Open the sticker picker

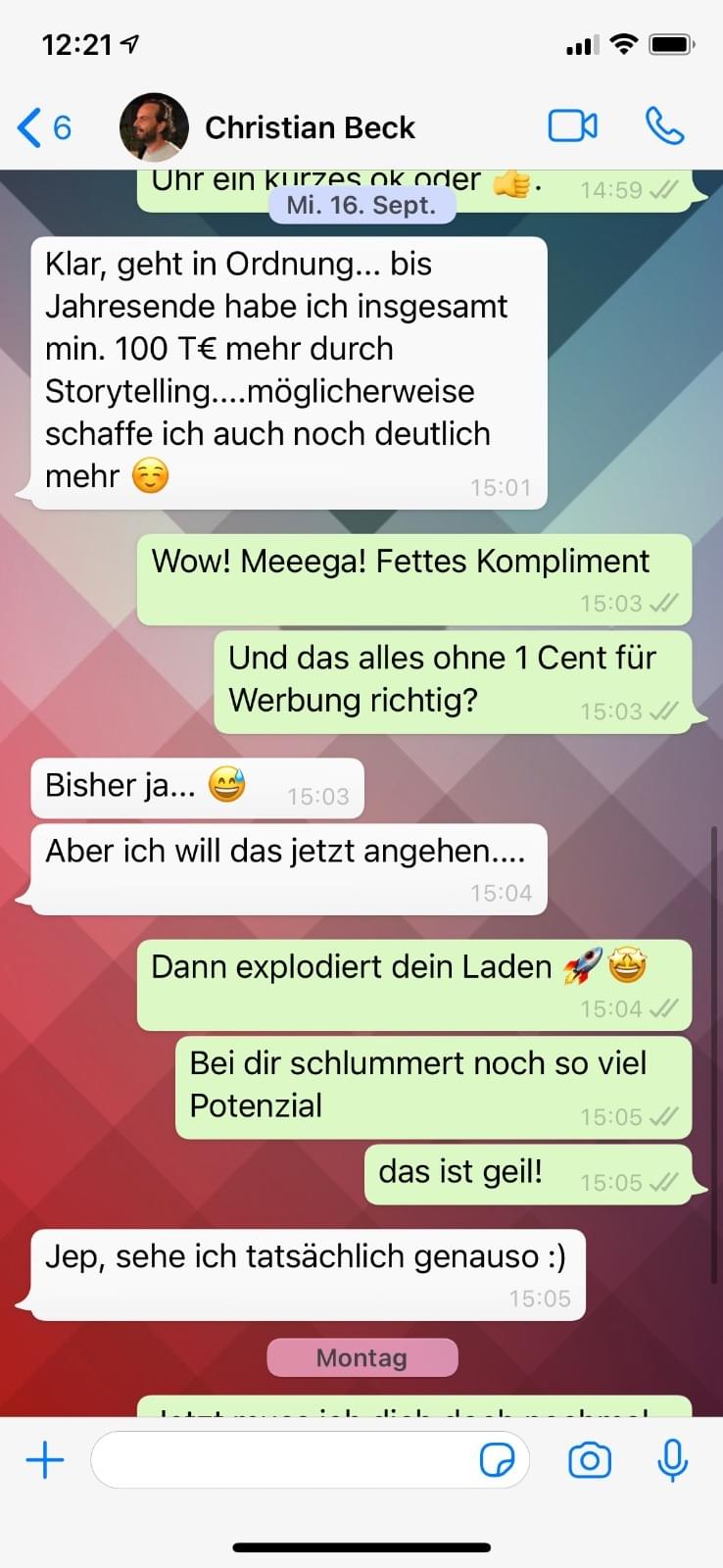pyautogui.click(x=498, y=1460)
